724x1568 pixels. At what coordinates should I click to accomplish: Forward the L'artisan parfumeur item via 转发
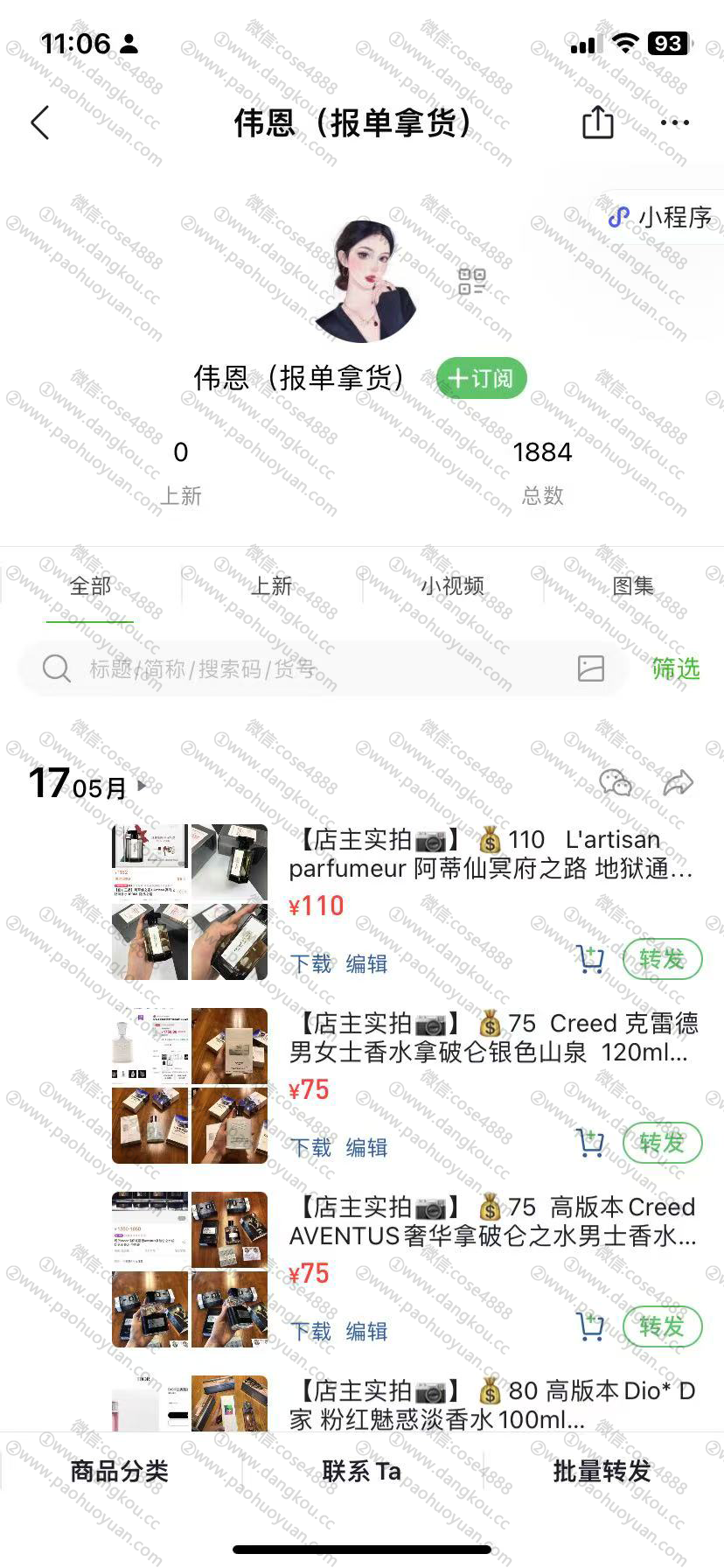pyautogui.click(x=662, y=959)
